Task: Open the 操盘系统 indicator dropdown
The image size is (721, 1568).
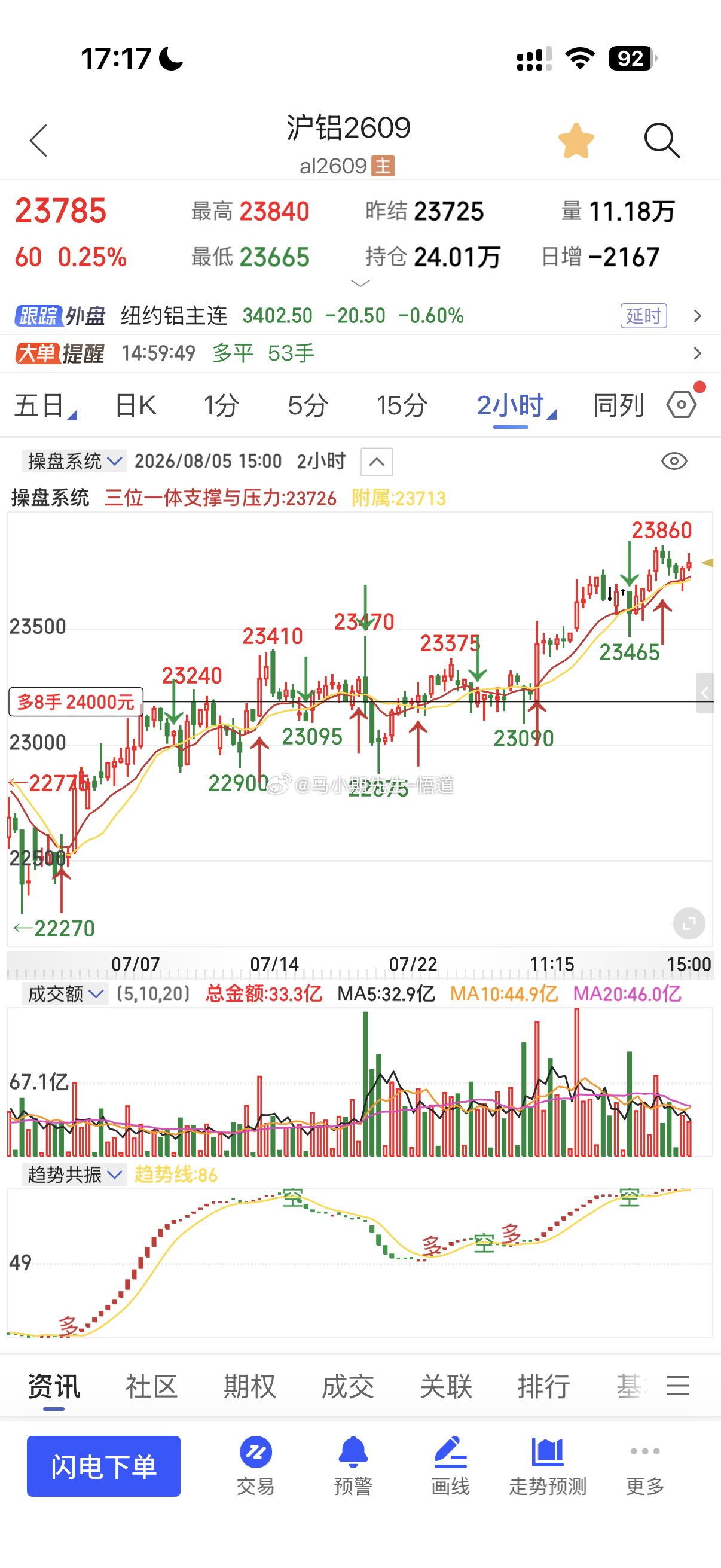Action: click(74, 462)
